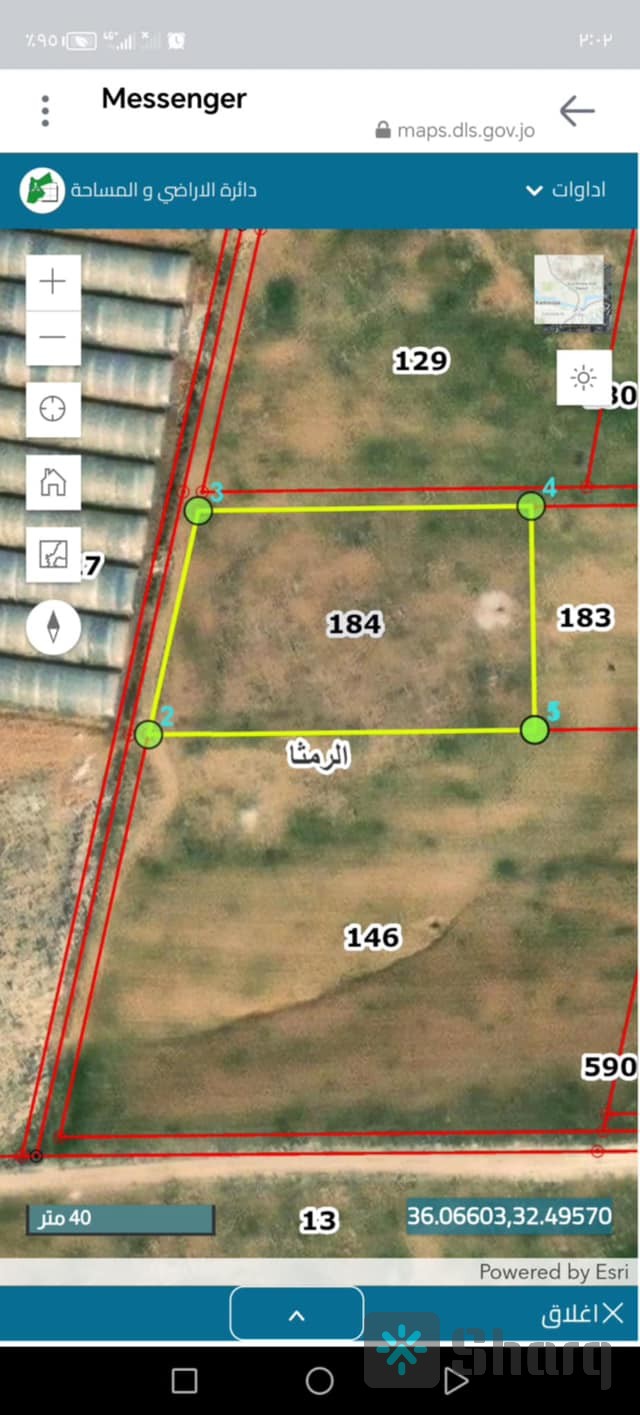640x1415 pixels.
Task: Close the panel with اغلاق
Action: pyautogui.click(x=583, y=1314)
